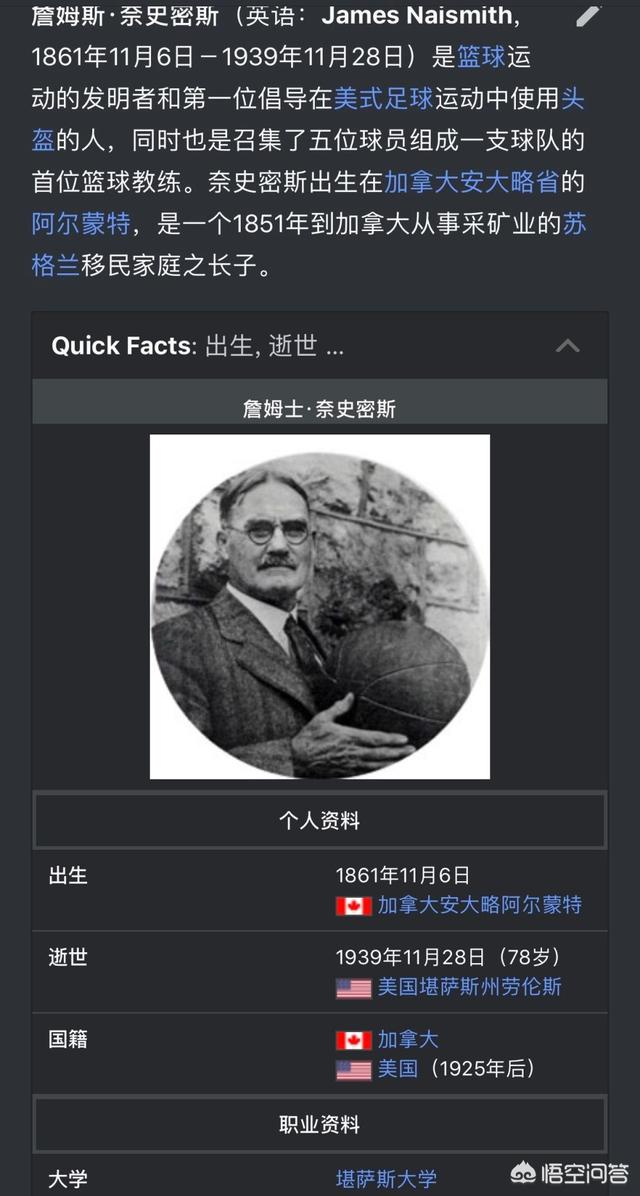Open the 美式足球 link

(x=384, y=98)
